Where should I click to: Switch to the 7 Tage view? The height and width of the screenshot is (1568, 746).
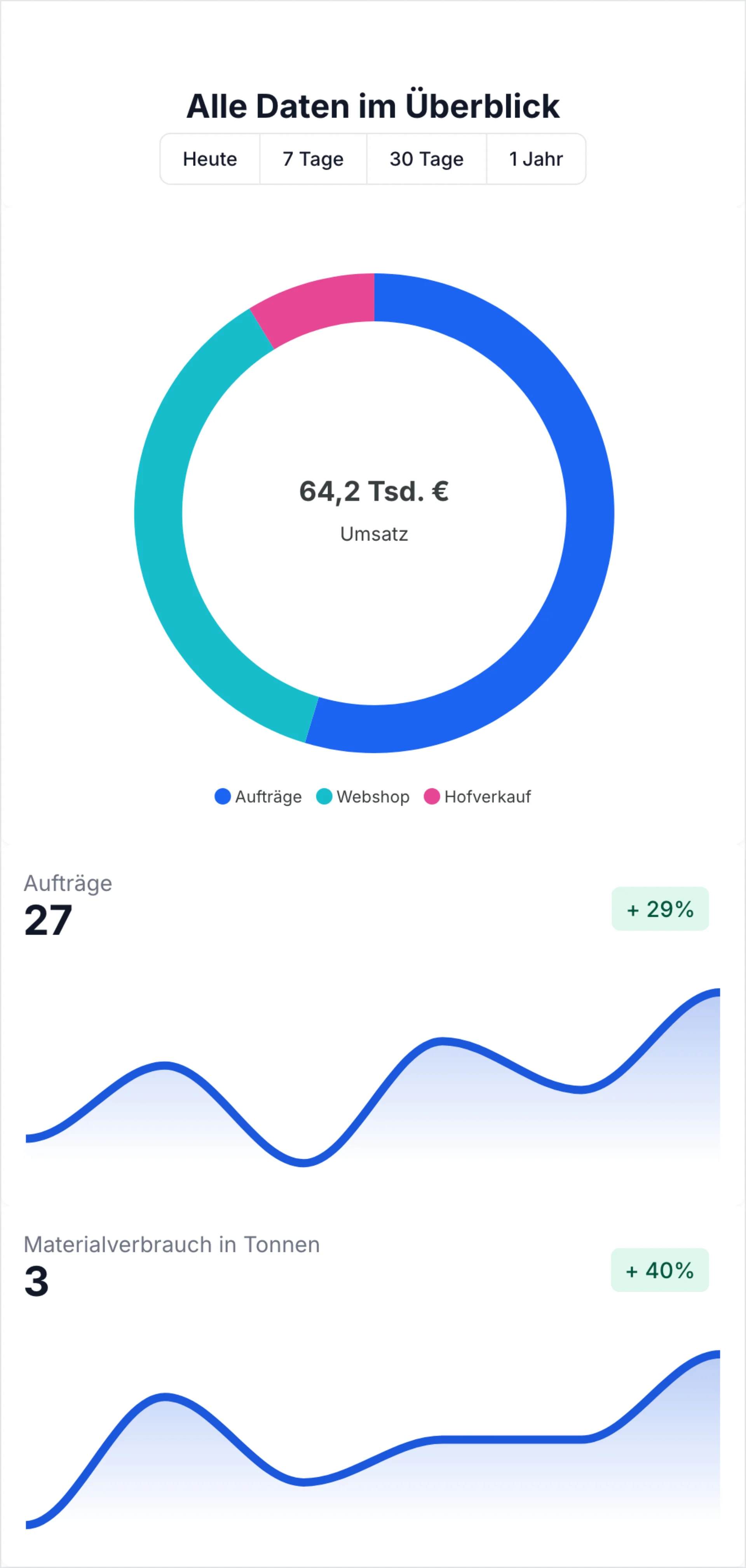313,159
